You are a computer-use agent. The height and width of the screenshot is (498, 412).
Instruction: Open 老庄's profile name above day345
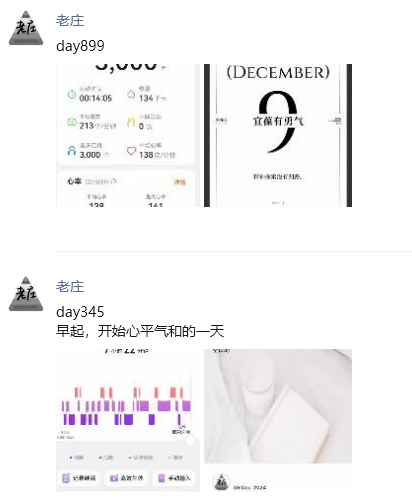click(x=70, y=287)
